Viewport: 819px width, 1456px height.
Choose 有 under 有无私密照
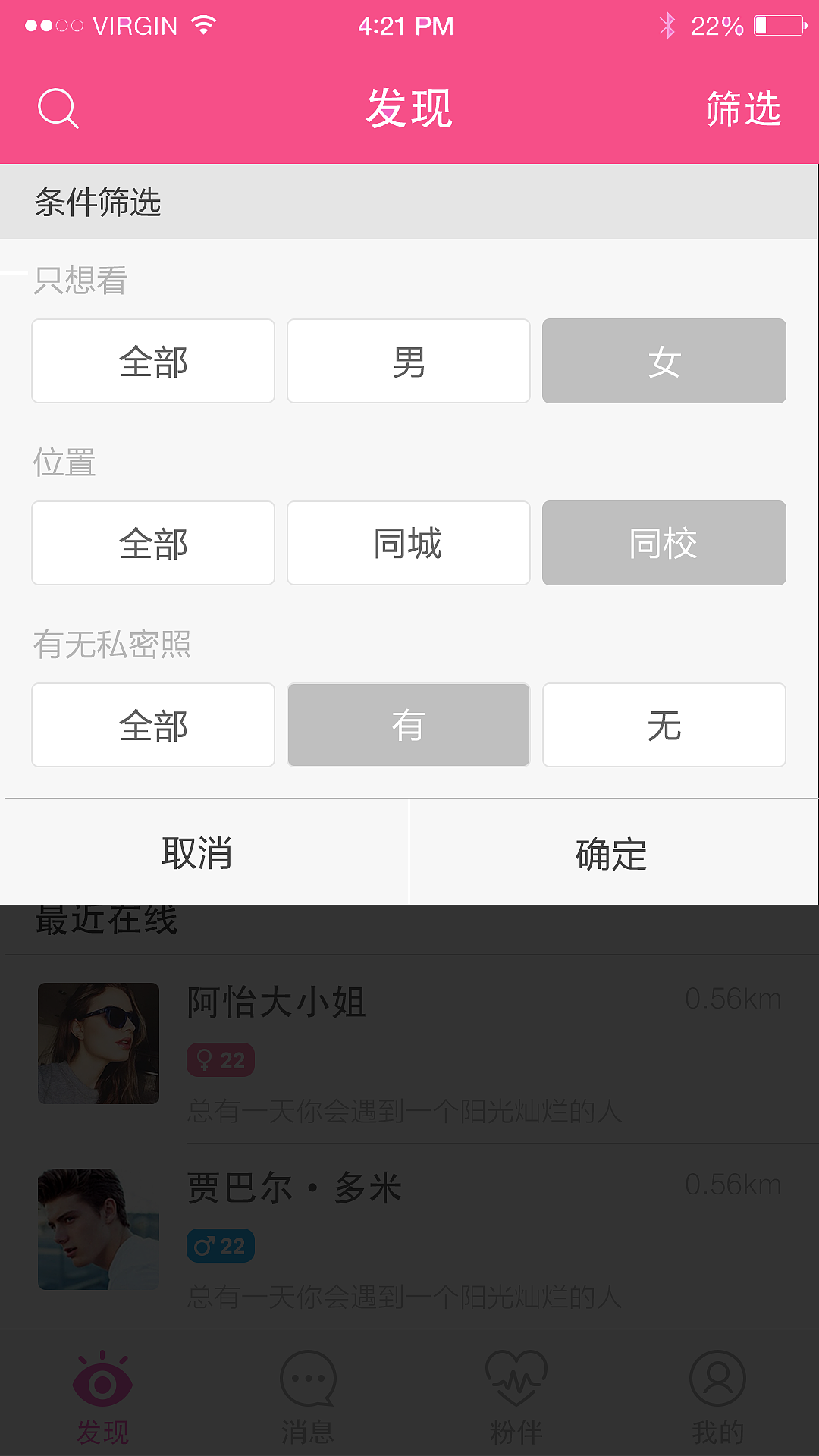coord(408,725)
